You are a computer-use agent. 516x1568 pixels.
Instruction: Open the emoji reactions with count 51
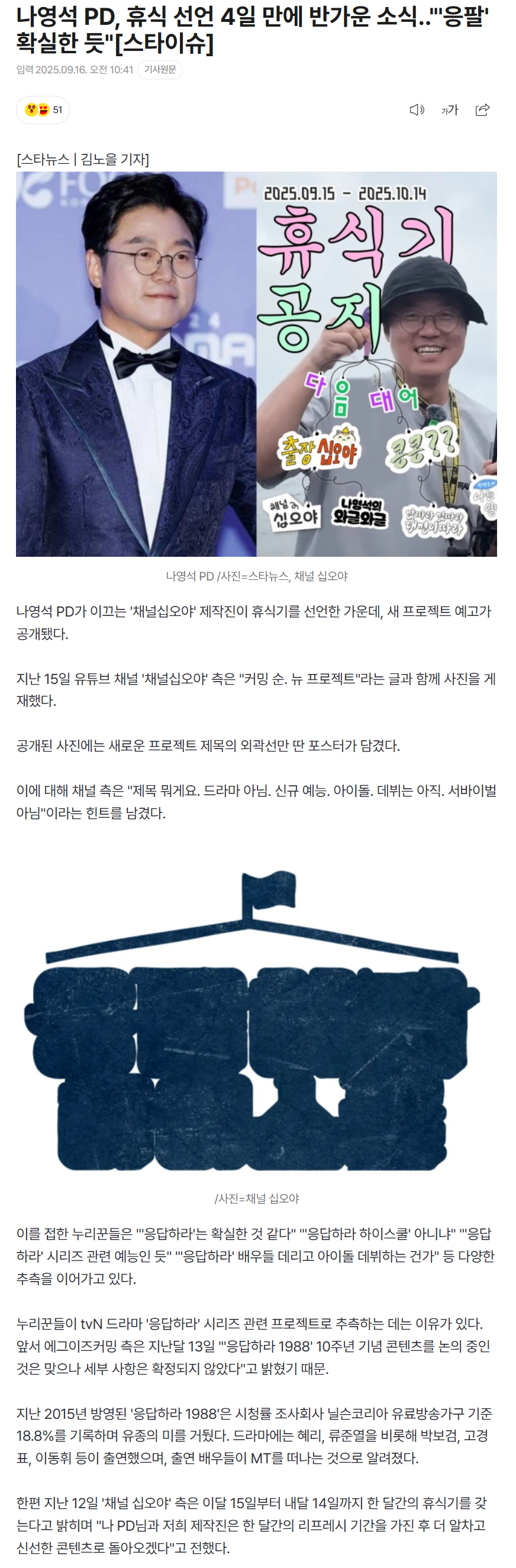(43, 110)
